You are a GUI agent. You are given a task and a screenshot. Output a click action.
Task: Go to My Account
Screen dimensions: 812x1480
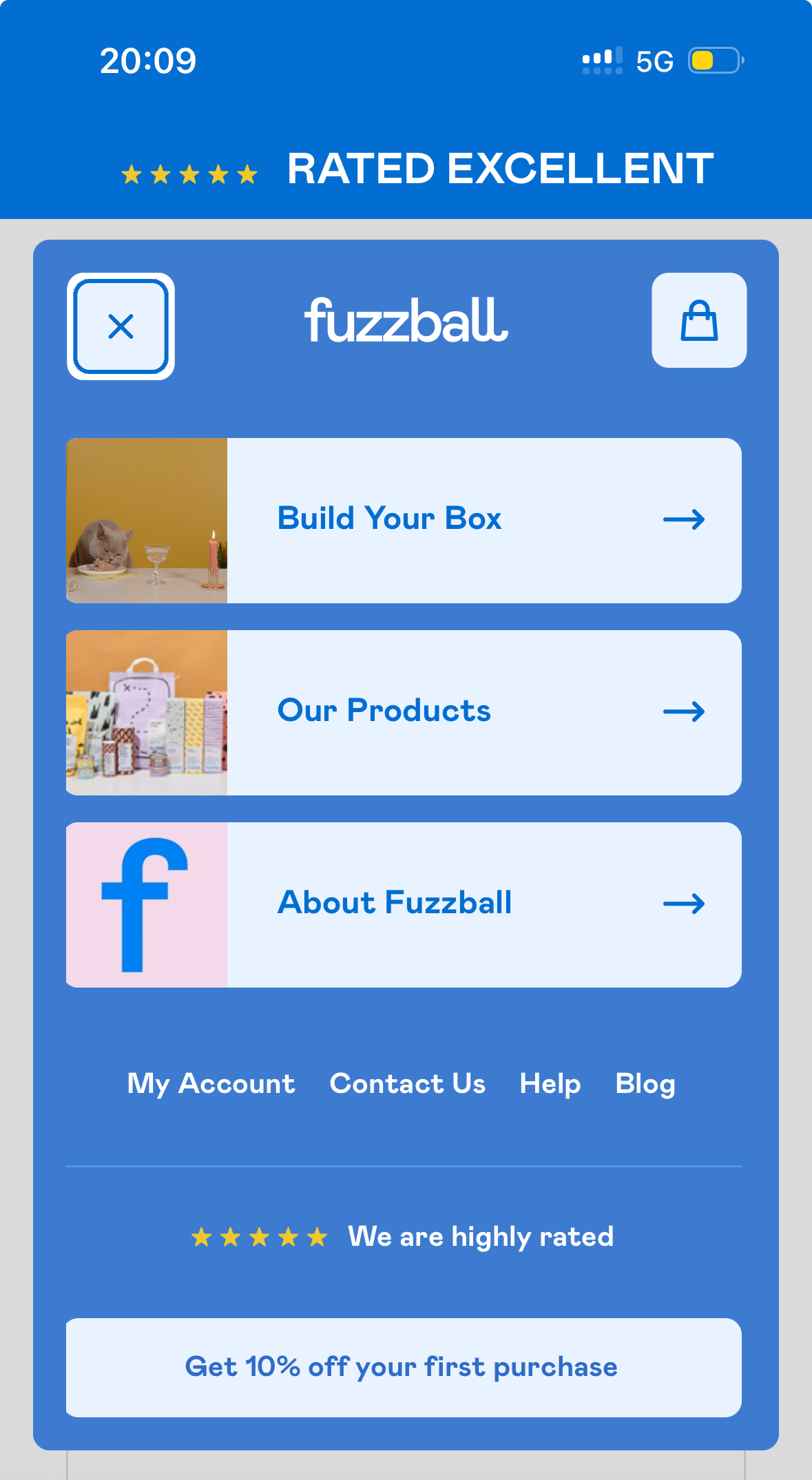pyautogui.click(x=211, y=1084)
